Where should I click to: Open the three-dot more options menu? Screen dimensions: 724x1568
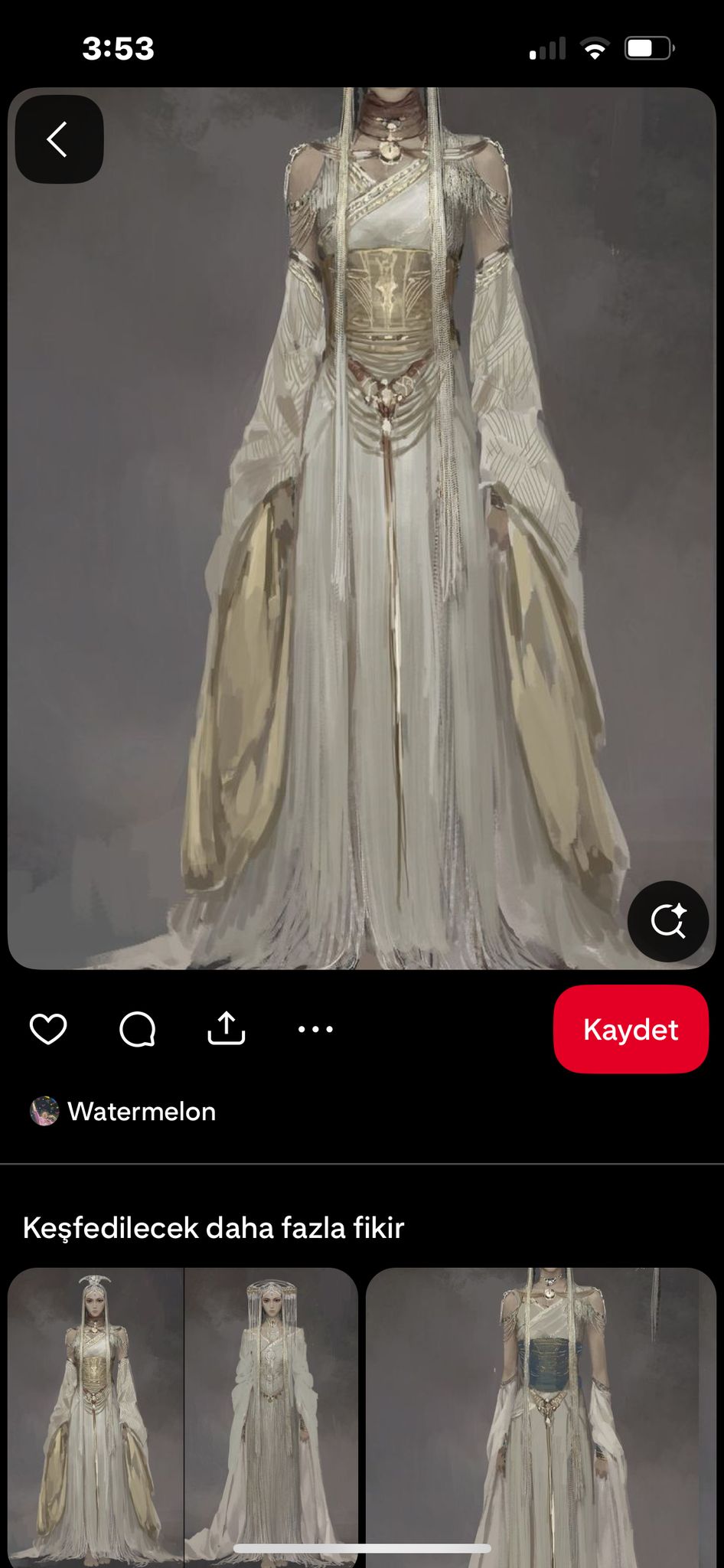[x=315, y=1028]
